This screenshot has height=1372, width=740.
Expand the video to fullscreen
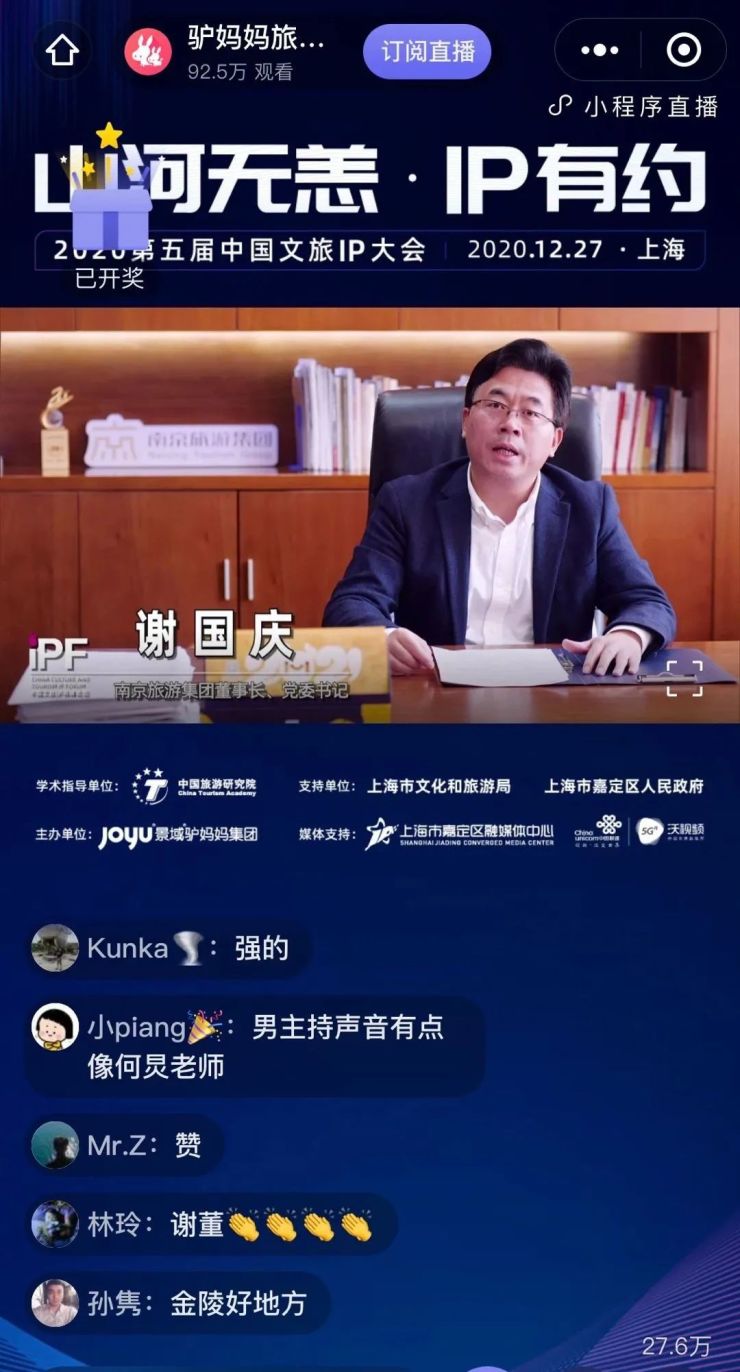pos(684,678)
